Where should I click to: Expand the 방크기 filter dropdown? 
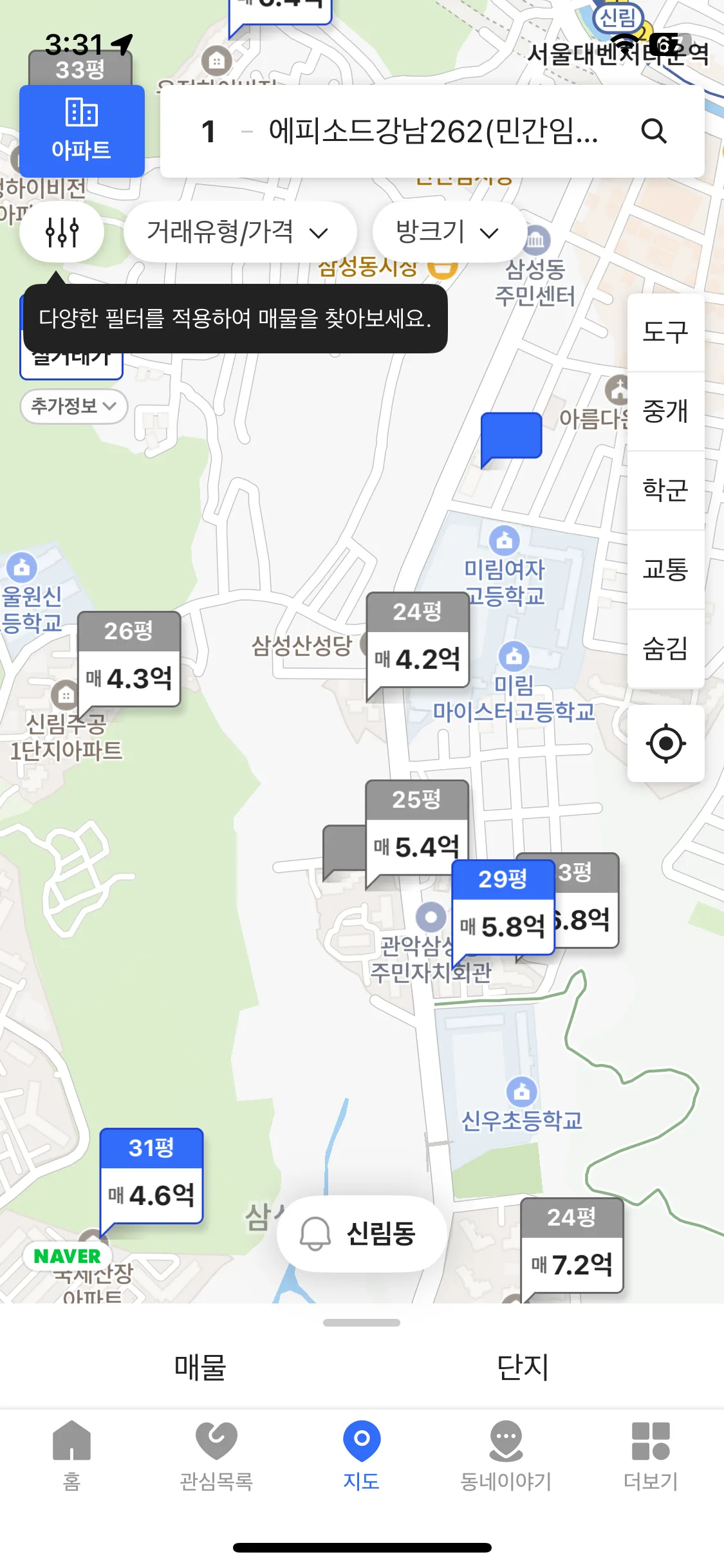[x=449, y=233]
